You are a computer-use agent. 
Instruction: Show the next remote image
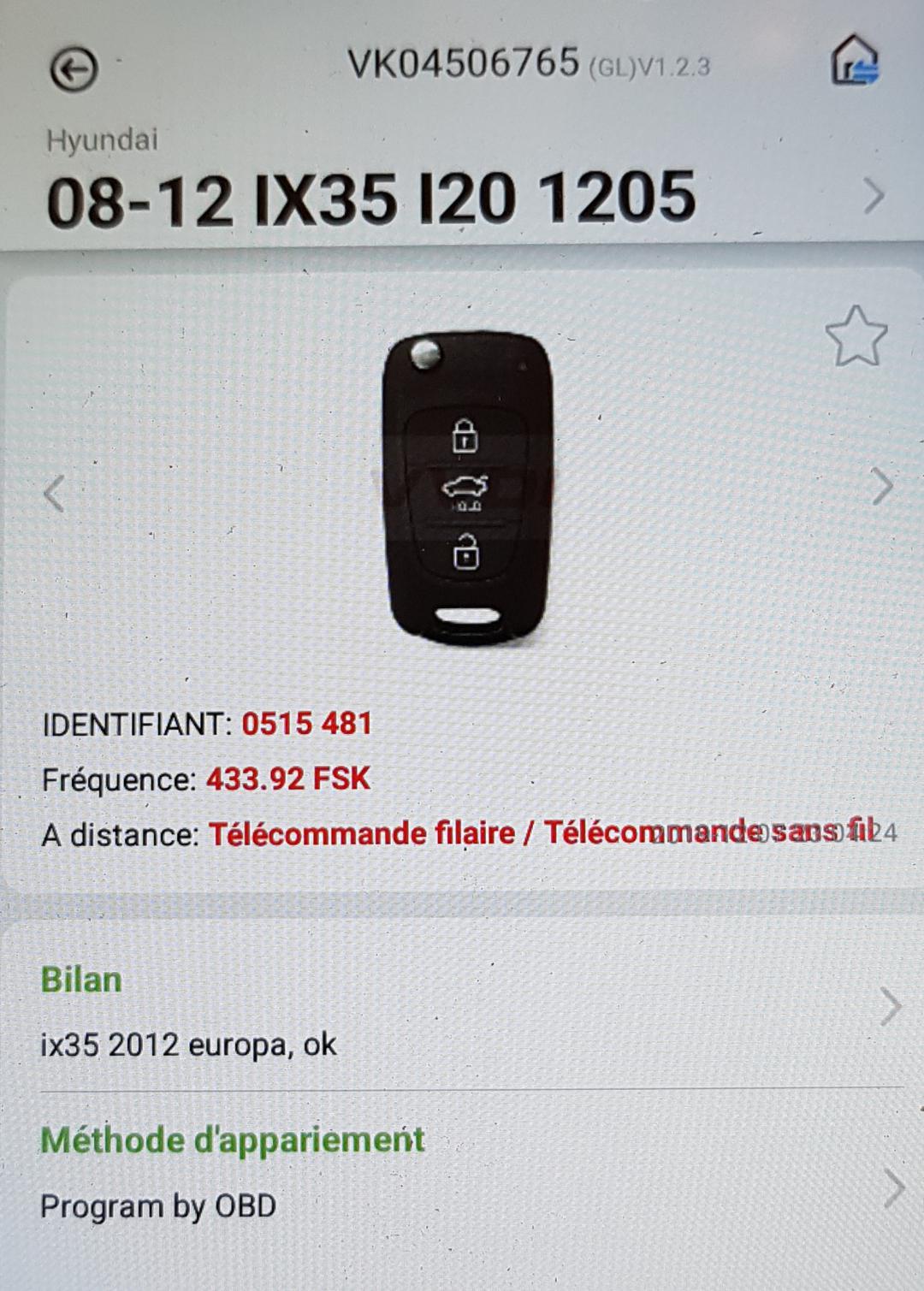click(x=881, y=487)
